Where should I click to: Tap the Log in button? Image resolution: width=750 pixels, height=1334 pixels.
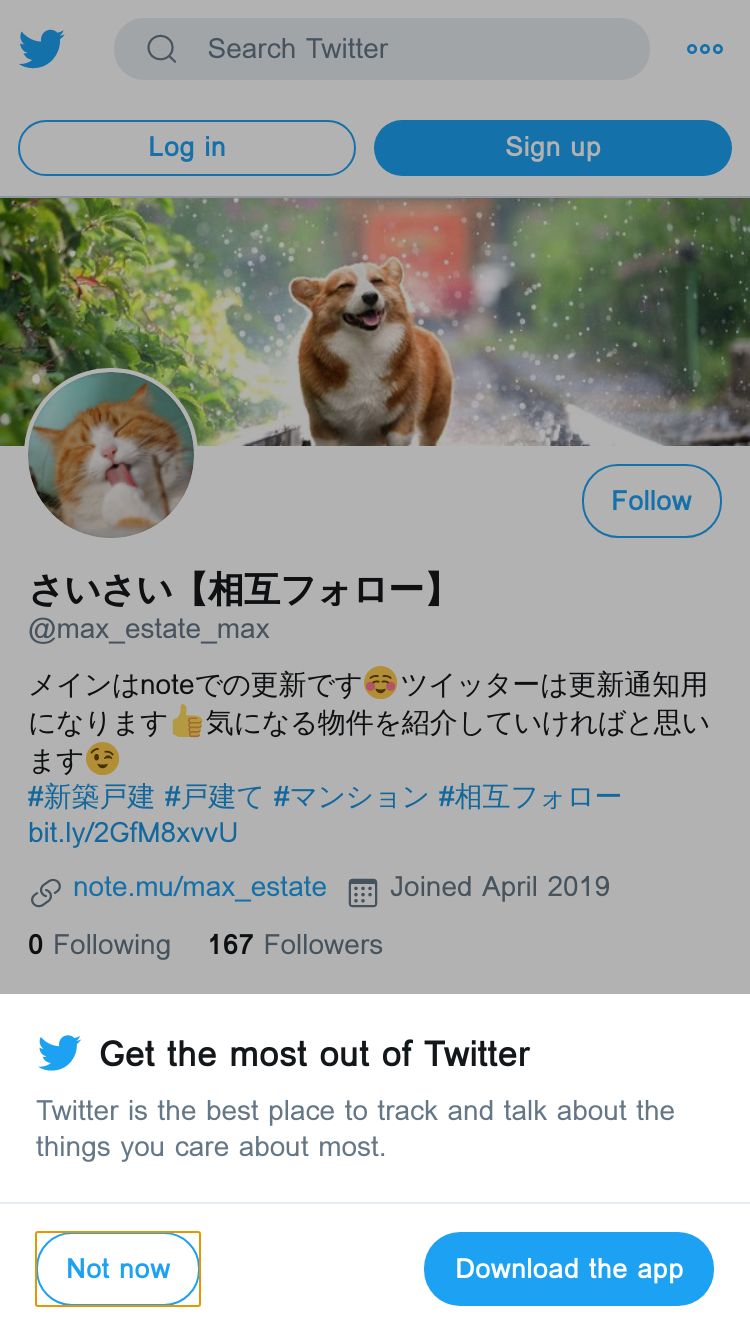tap(186, 147)
